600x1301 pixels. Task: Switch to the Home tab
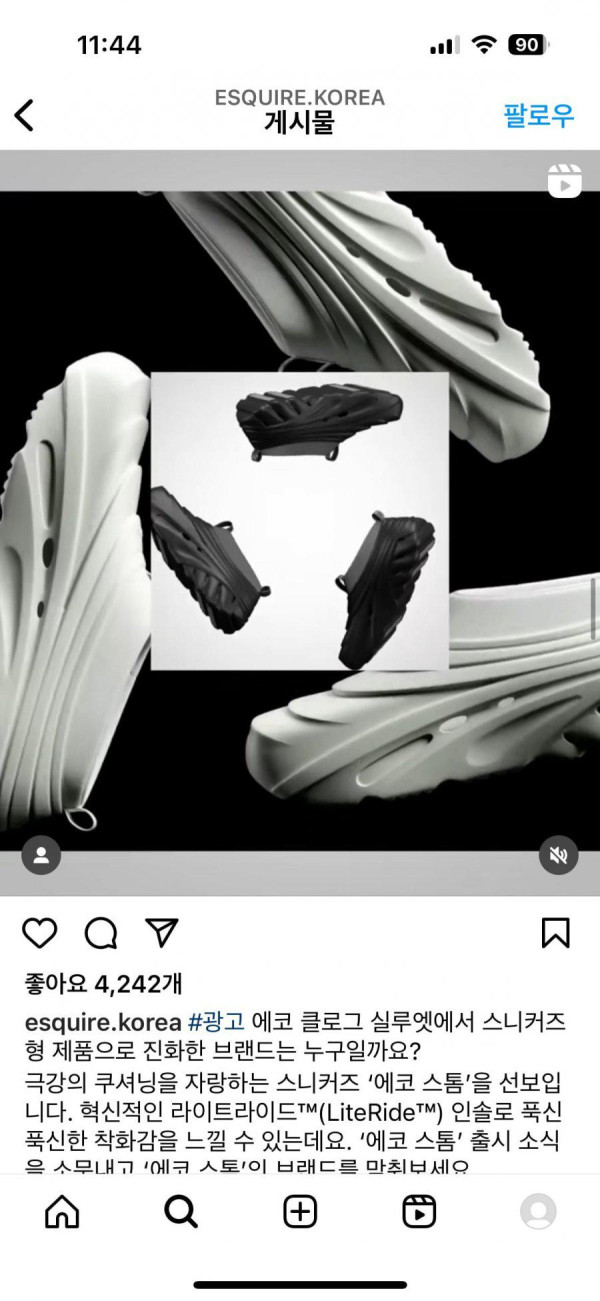(62, 1212)
